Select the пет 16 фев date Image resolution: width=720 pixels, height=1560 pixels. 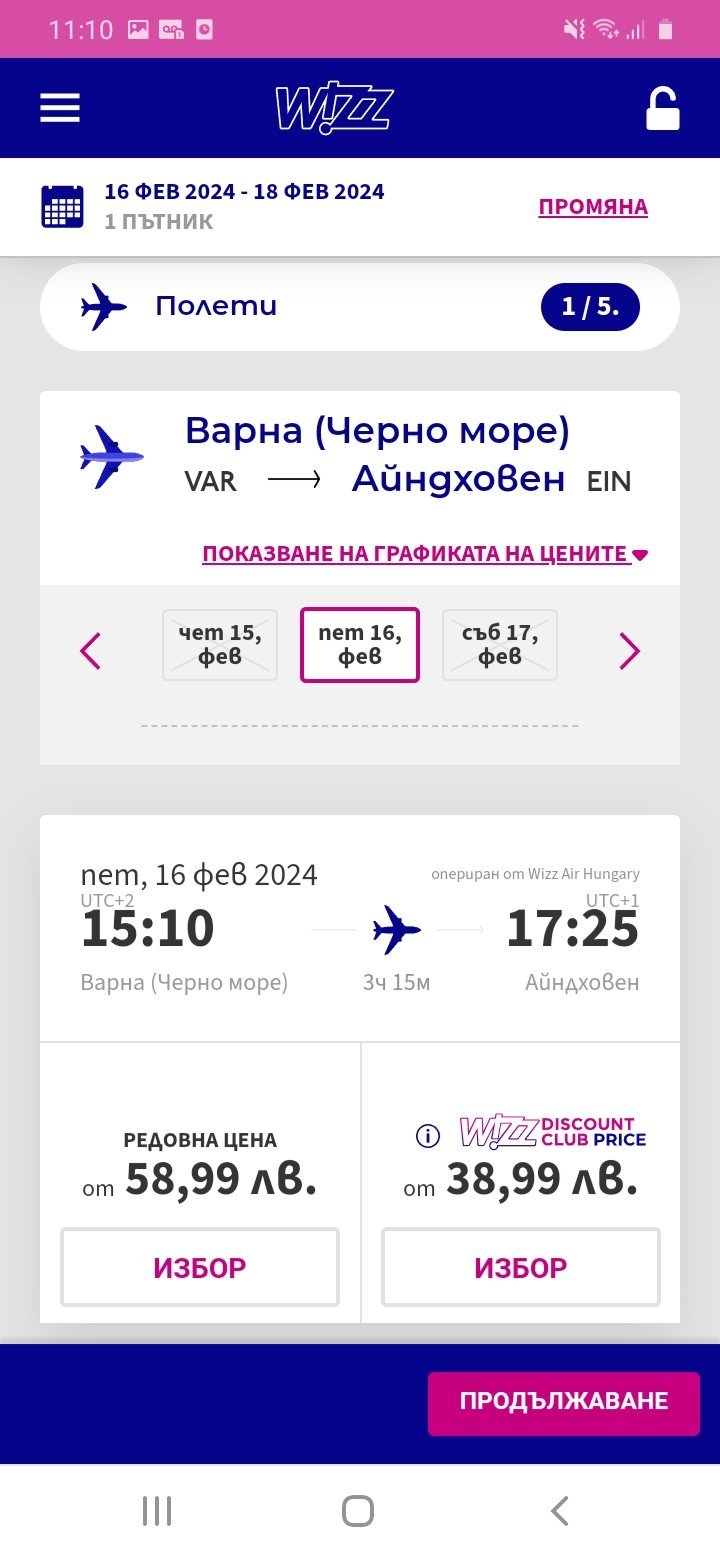tap(360, 645)
